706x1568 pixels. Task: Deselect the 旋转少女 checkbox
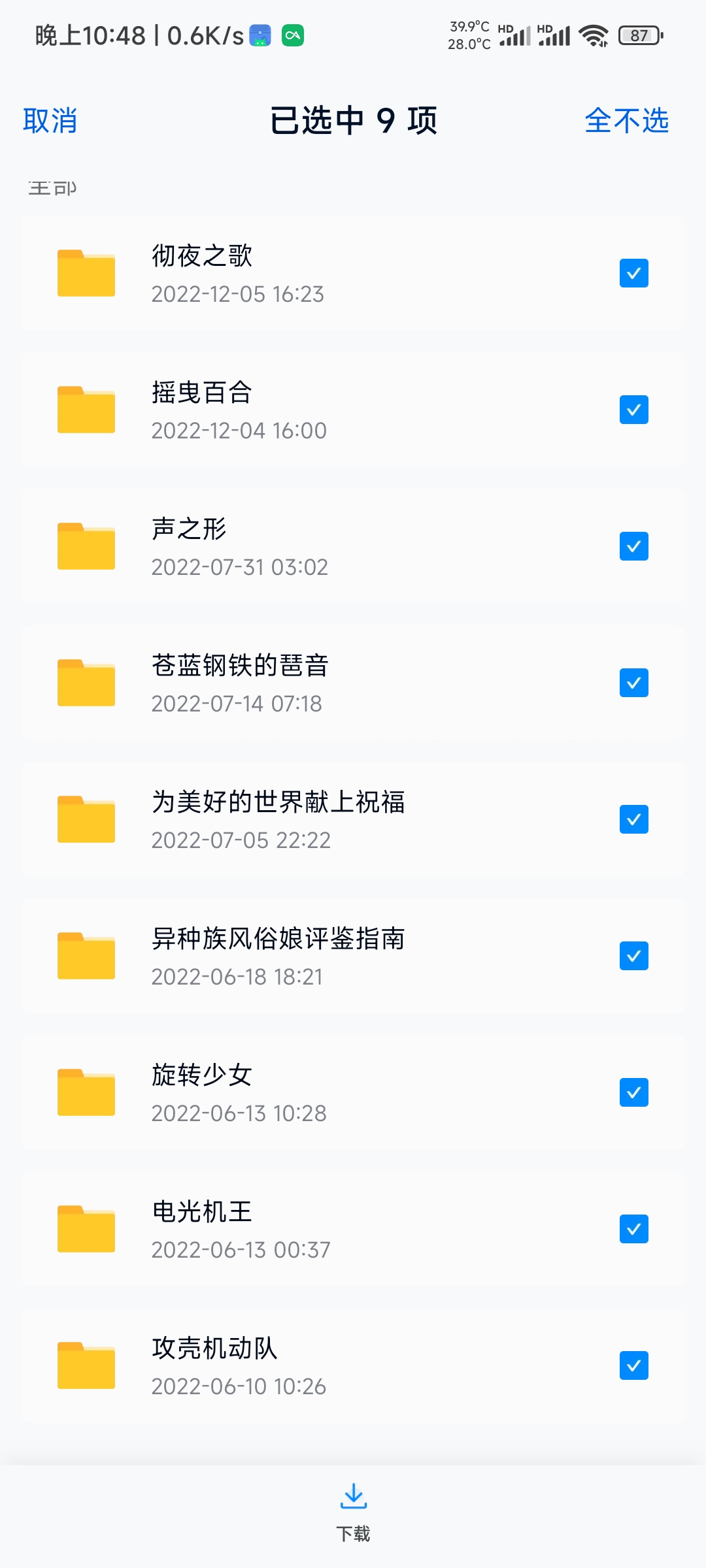point(634,1092)
